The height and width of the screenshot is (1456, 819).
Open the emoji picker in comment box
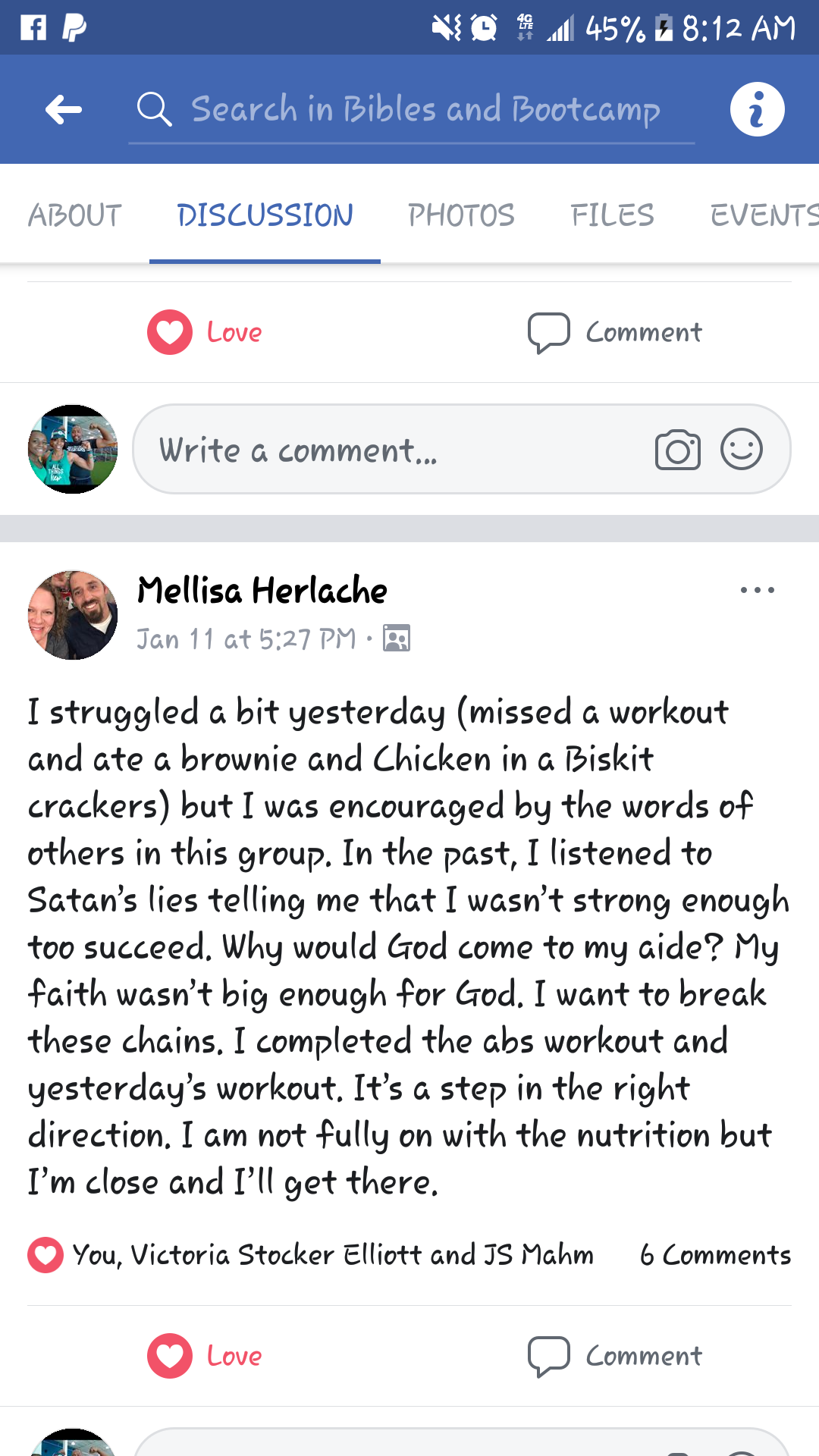[741, 449]
